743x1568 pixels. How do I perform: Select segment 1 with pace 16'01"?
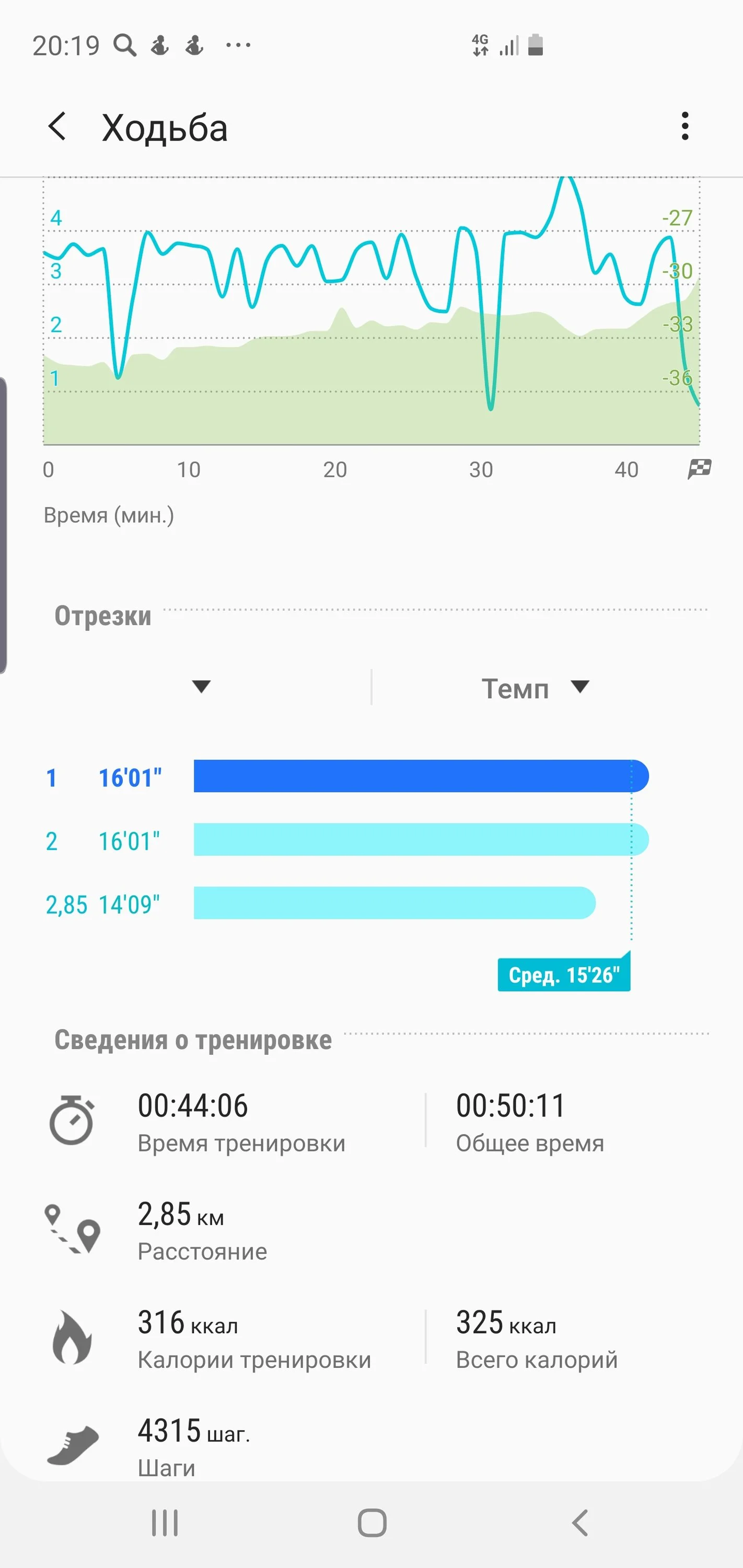pos(347,777)
